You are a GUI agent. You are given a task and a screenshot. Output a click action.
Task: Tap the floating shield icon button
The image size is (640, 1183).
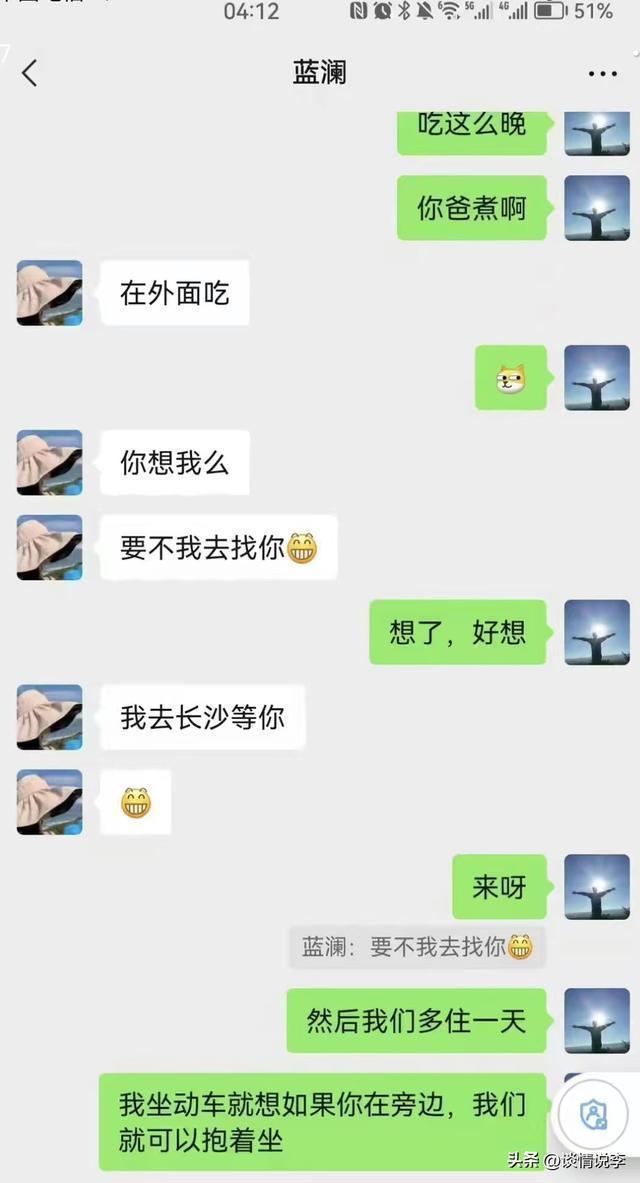[594, 1113]
